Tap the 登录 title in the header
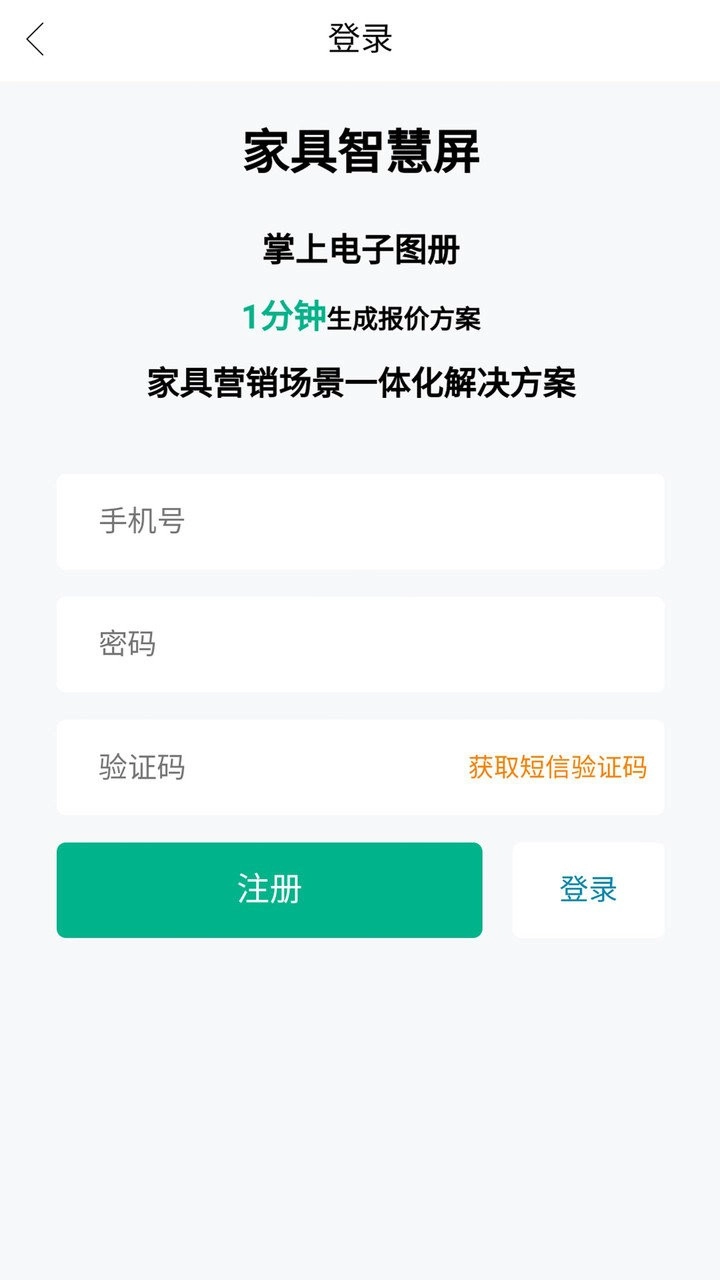 359,38
